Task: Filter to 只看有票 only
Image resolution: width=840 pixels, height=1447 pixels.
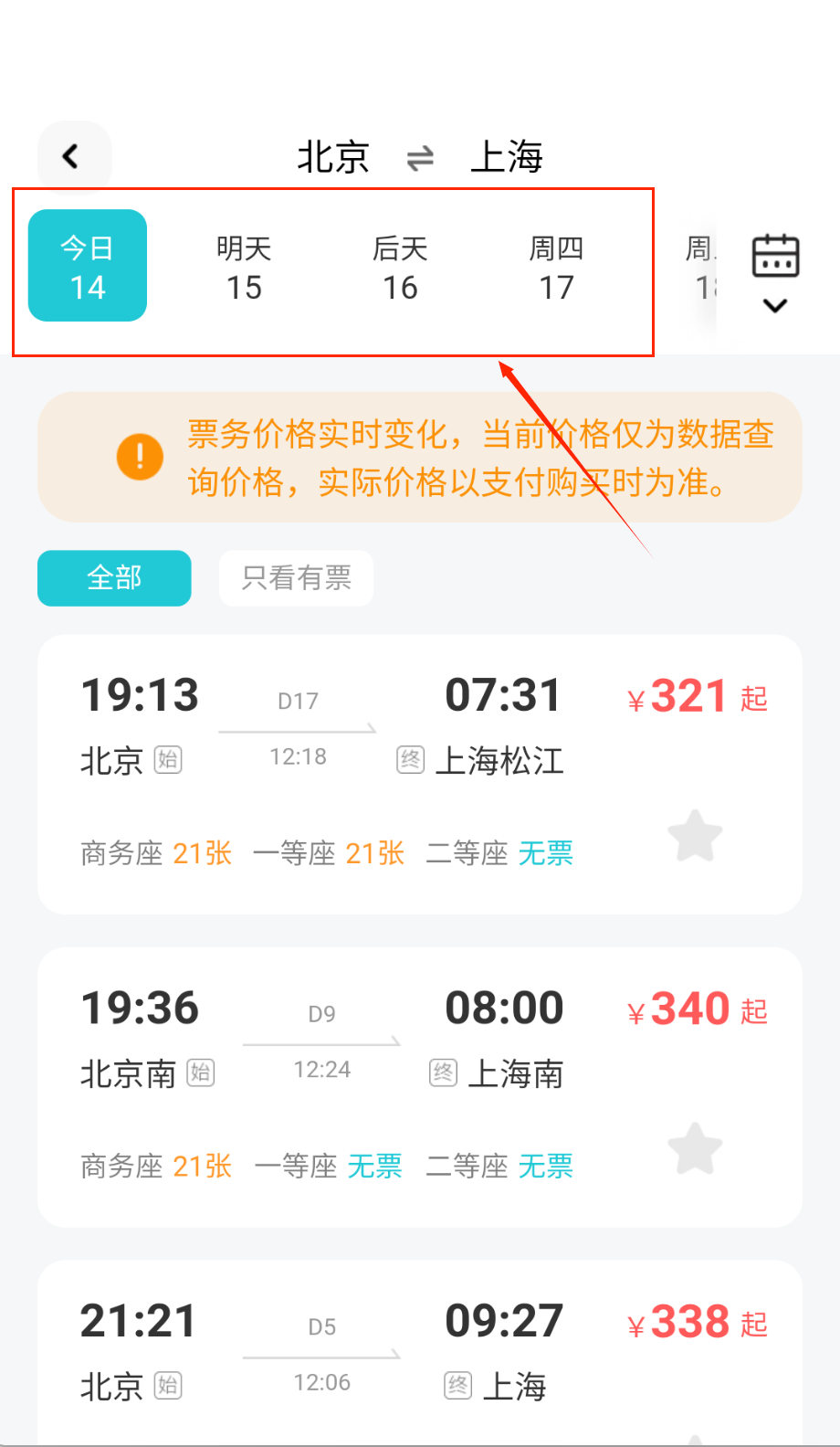Action: [296, 578]
